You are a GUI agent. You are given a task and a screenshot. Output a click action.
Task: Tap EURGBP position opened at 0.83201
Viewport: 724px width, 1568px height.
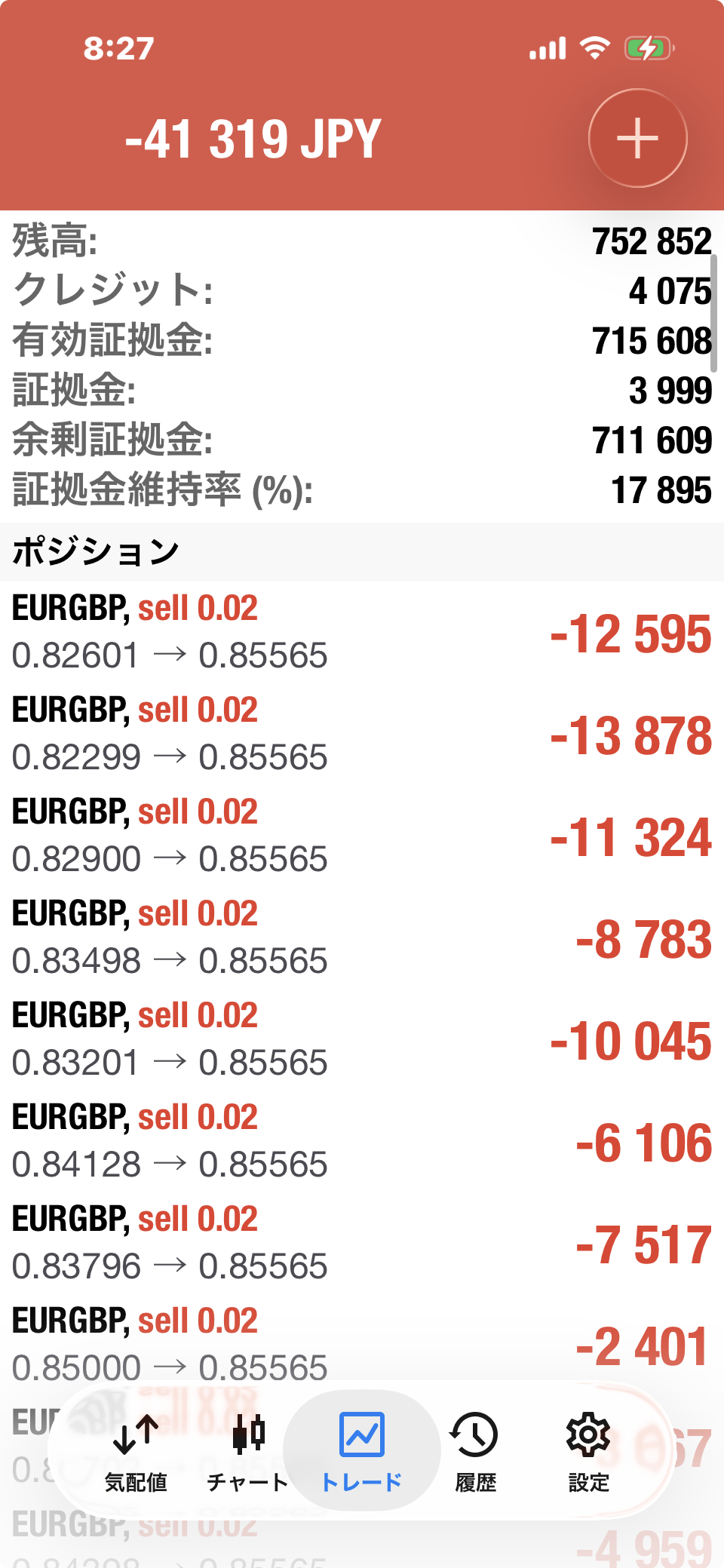pos(362,1039)
